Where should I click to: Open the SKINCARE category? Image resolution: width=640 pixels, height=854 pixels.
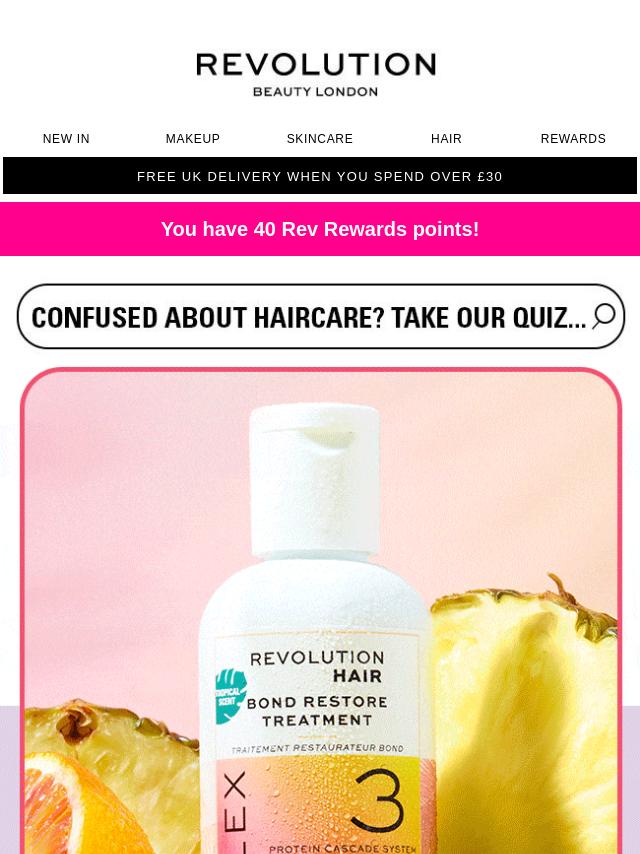(x=319, y=139)
